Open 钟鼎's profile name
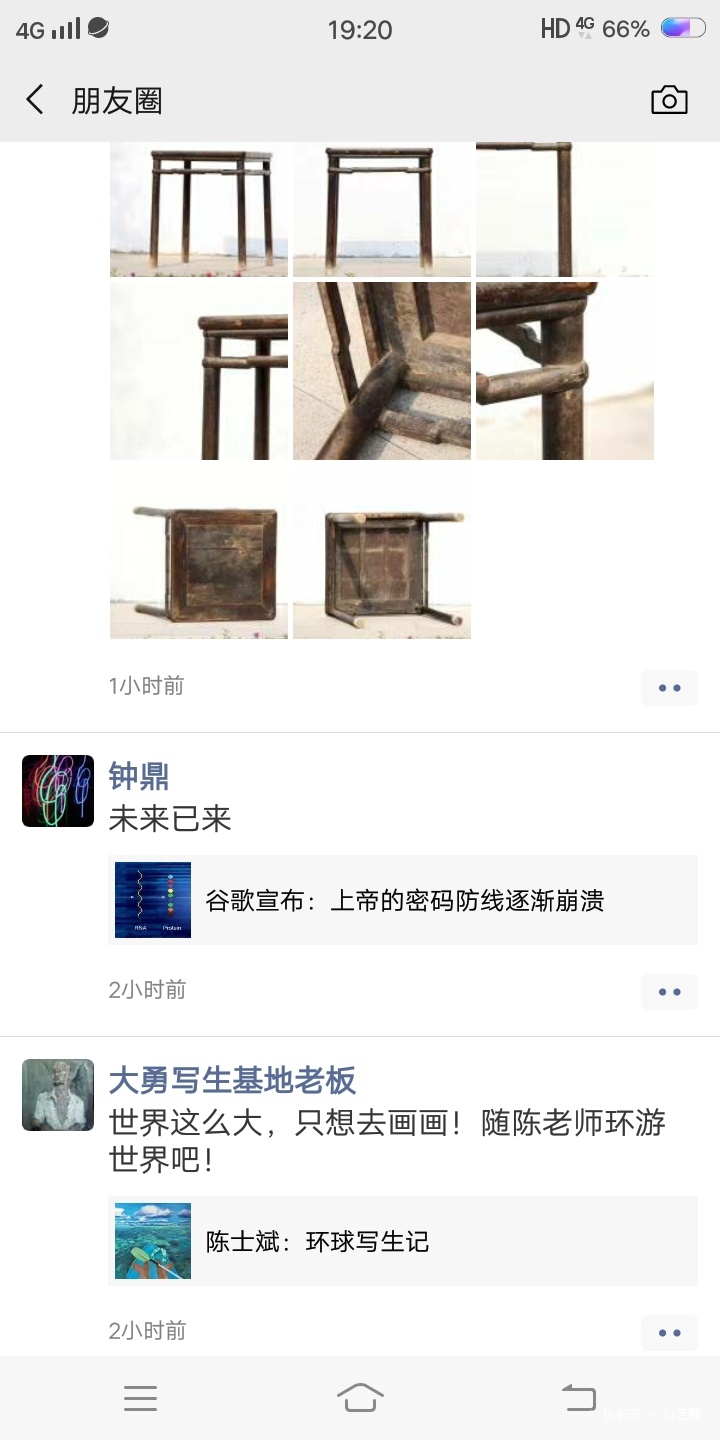 pos(139,776)
